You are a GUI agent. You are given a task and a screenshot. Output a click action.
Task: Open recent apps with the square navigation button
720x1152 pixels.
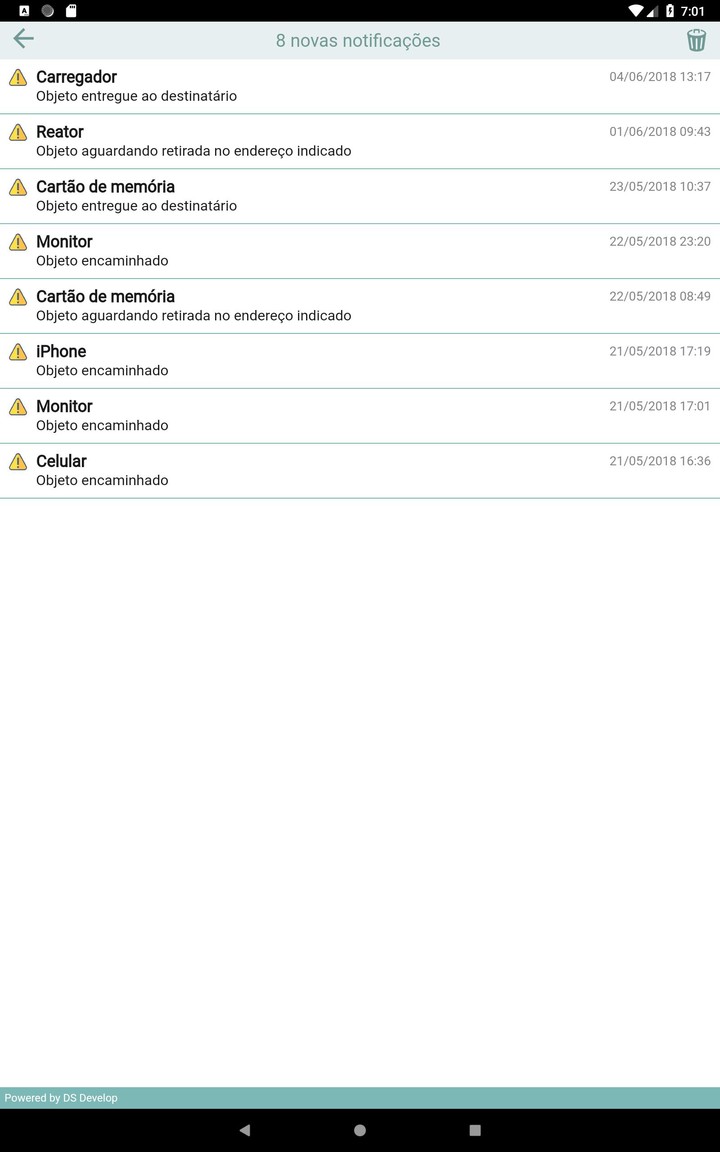pyautogui.click(x=474, y=1129)
